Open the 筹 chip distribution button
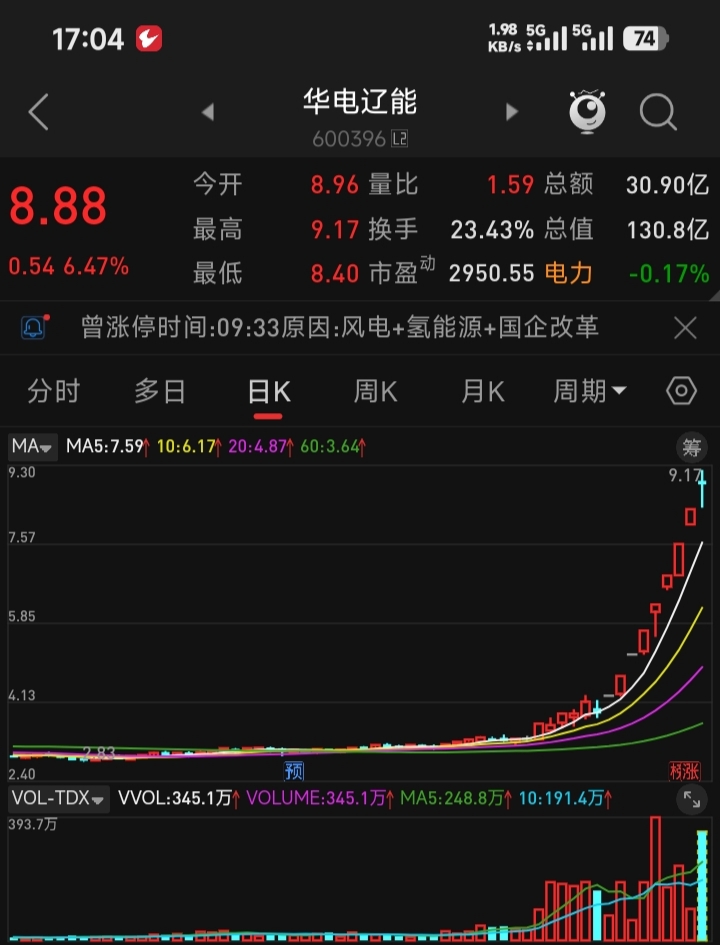 (691, 447)
